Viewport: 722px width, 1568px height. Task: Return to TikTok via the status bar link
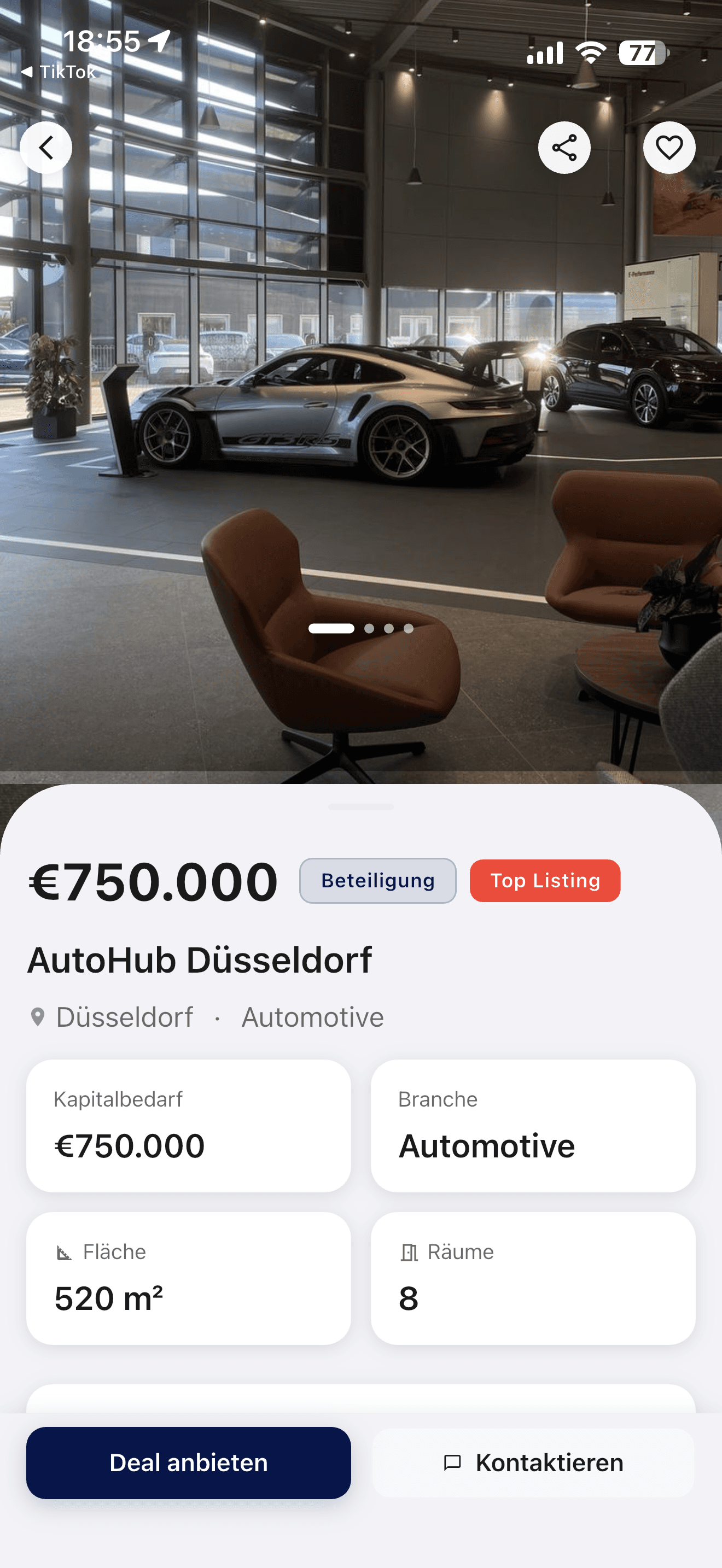pos(60,71)
